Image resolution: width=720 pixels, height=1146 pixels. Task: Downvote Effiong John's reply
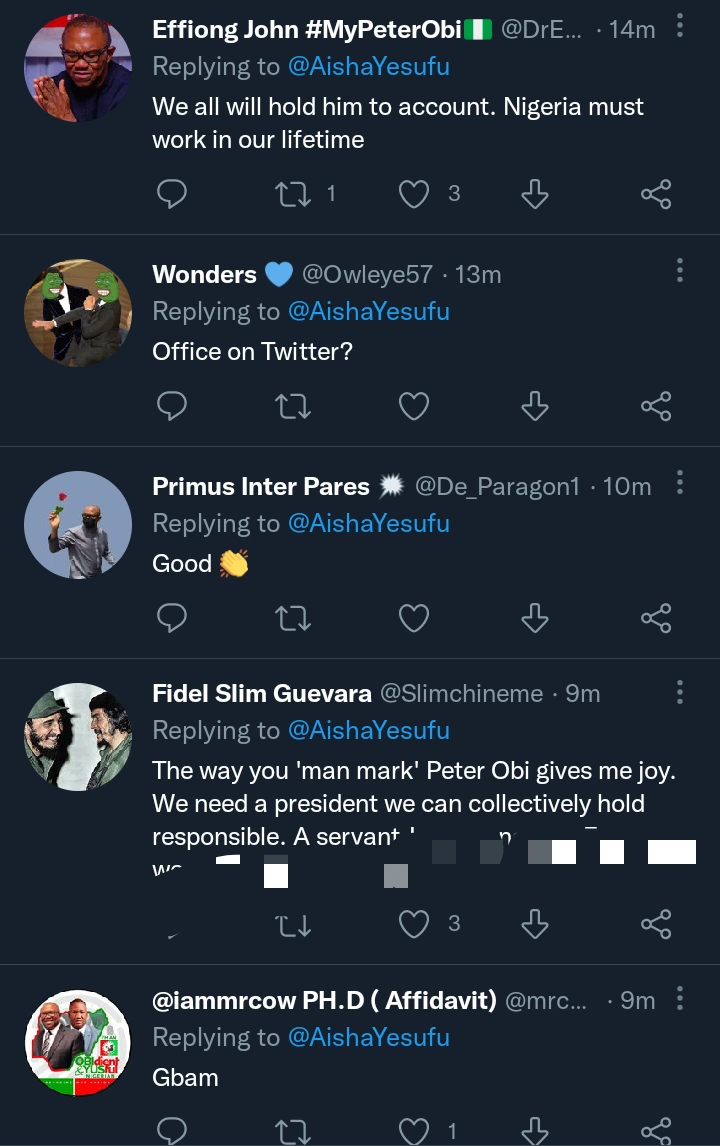[x=535, y=194]
